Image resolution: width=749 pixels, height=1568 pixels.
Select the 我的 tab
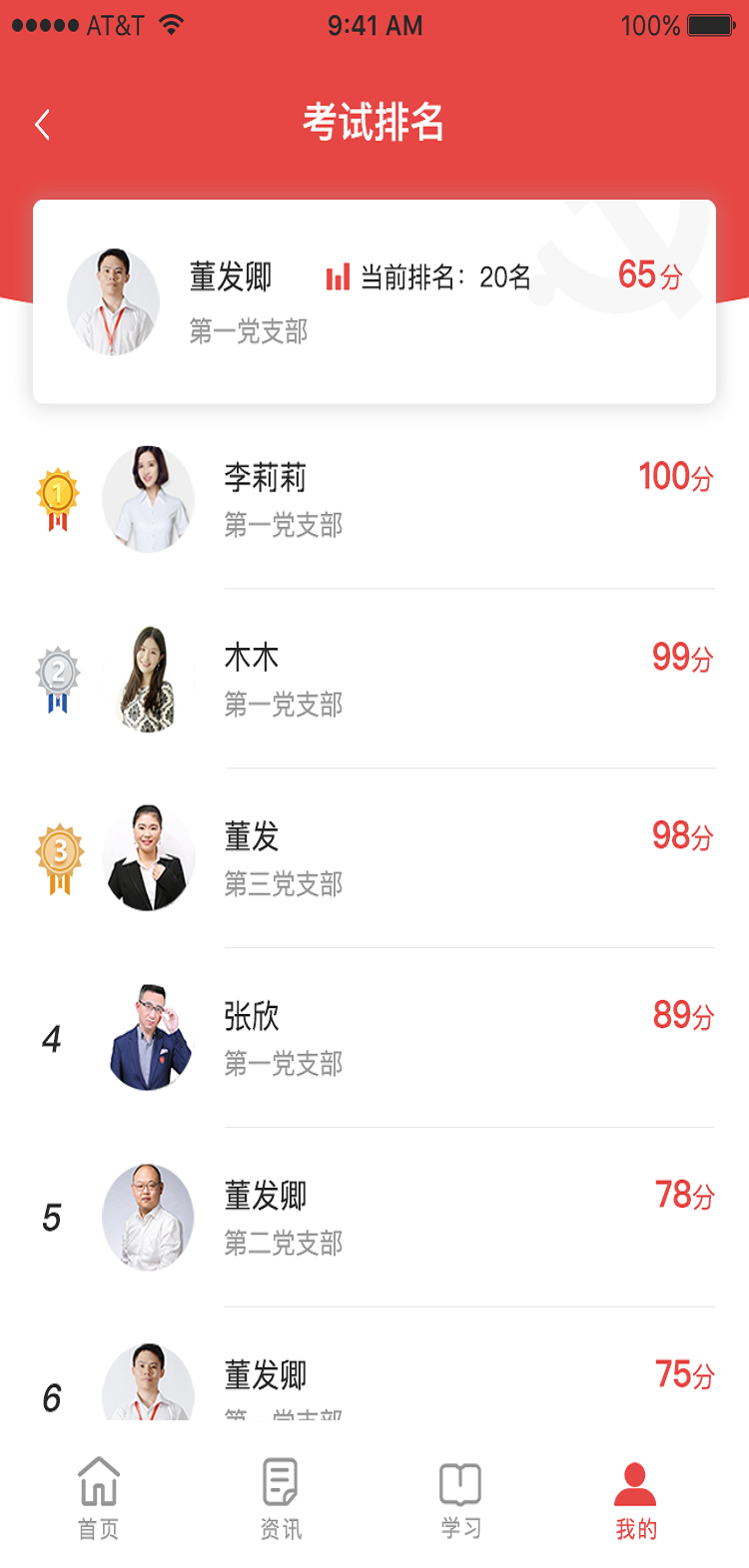point(635,1497)
